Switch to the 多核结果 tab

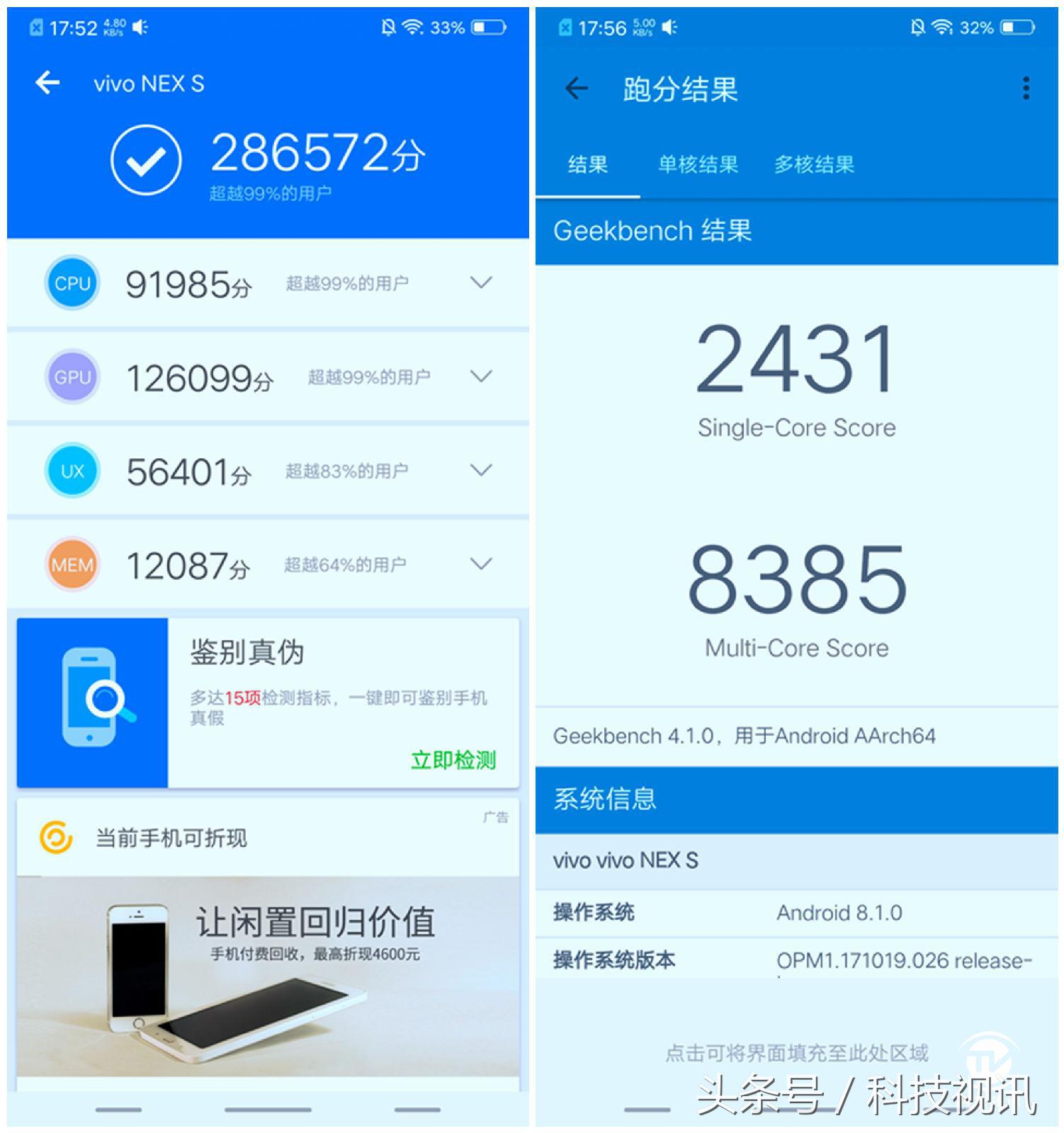point(813,164)
